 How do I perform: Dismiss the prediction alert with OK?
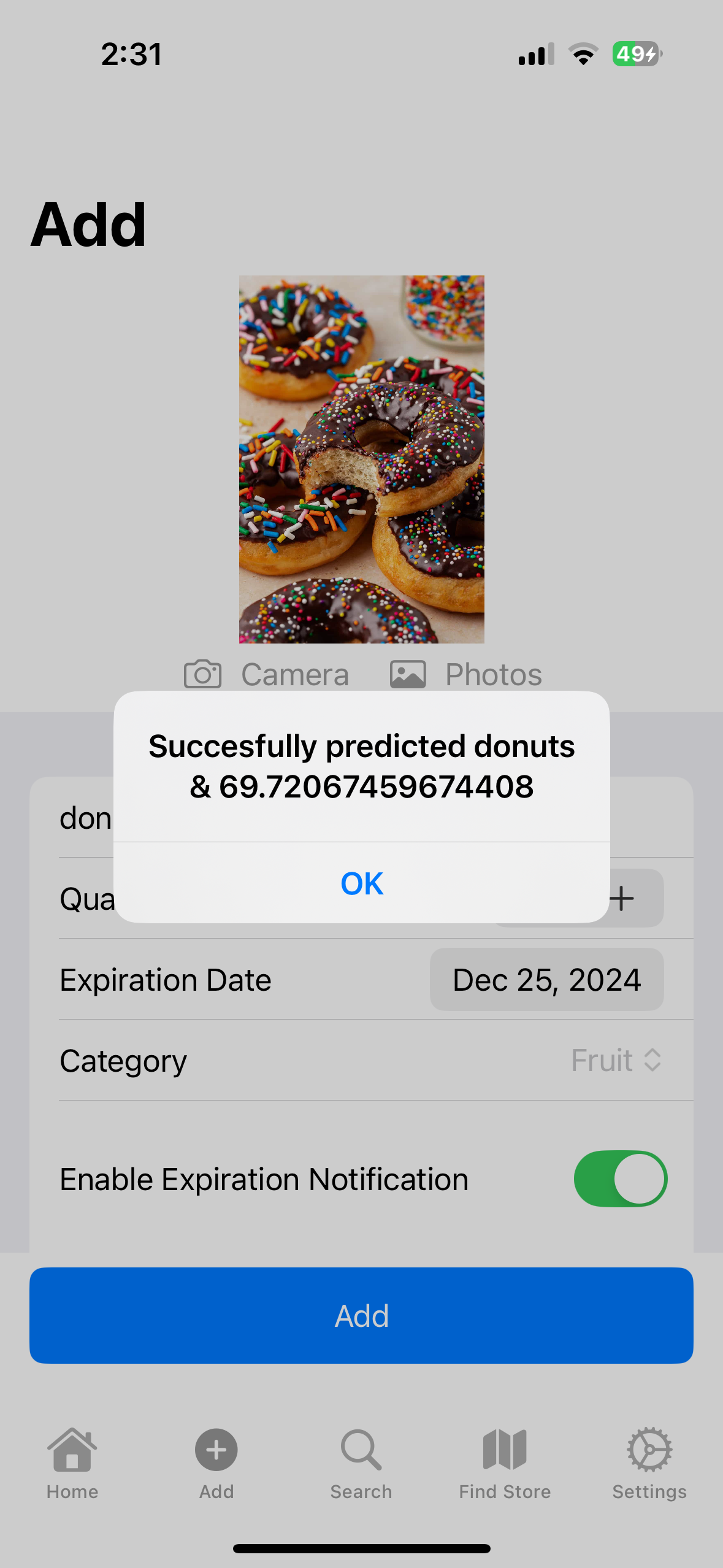(362, 883)
